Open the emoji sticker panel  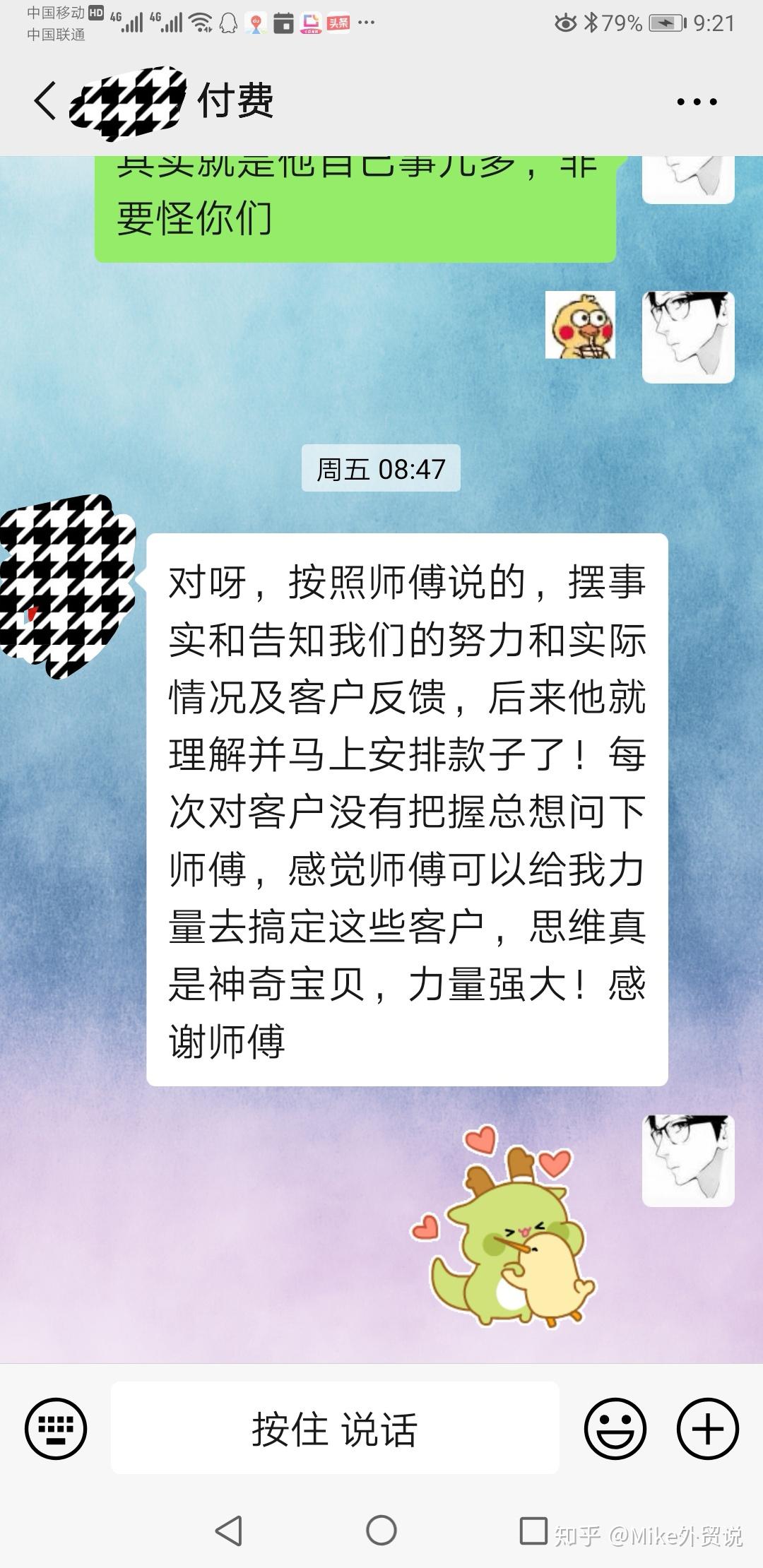615,1429
